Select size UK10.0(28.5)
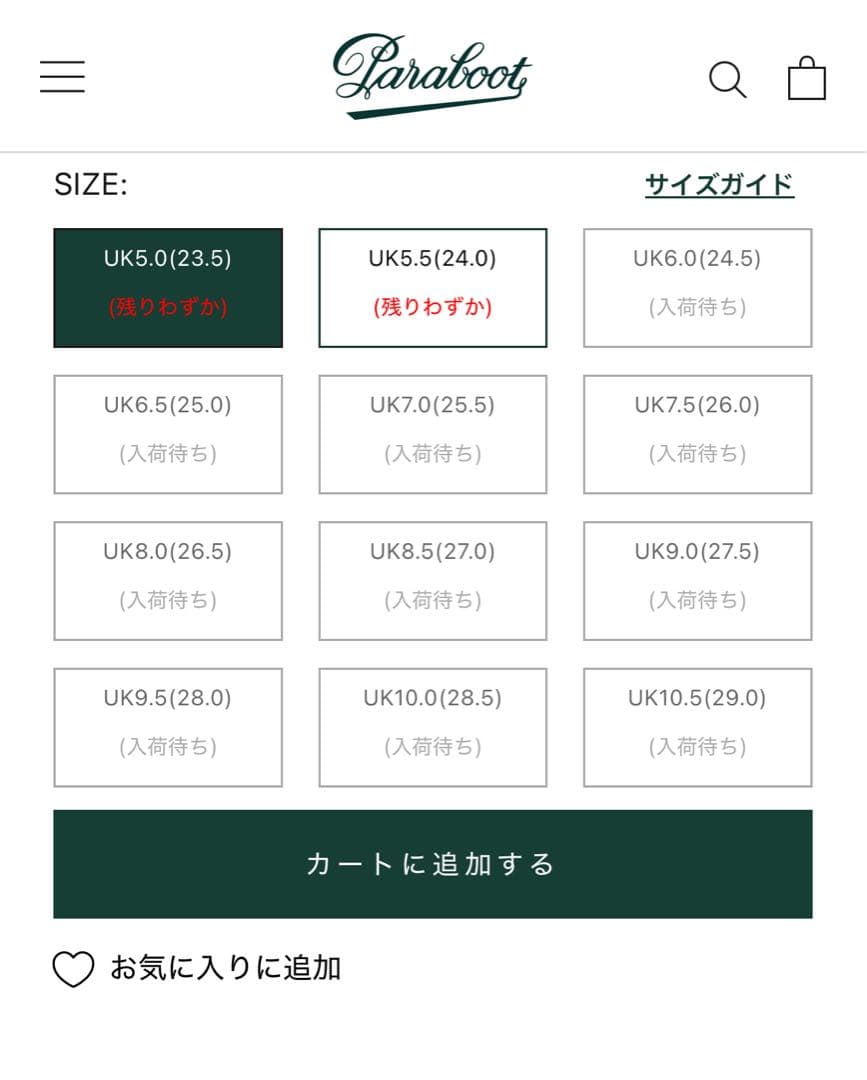 coord(432,726)
